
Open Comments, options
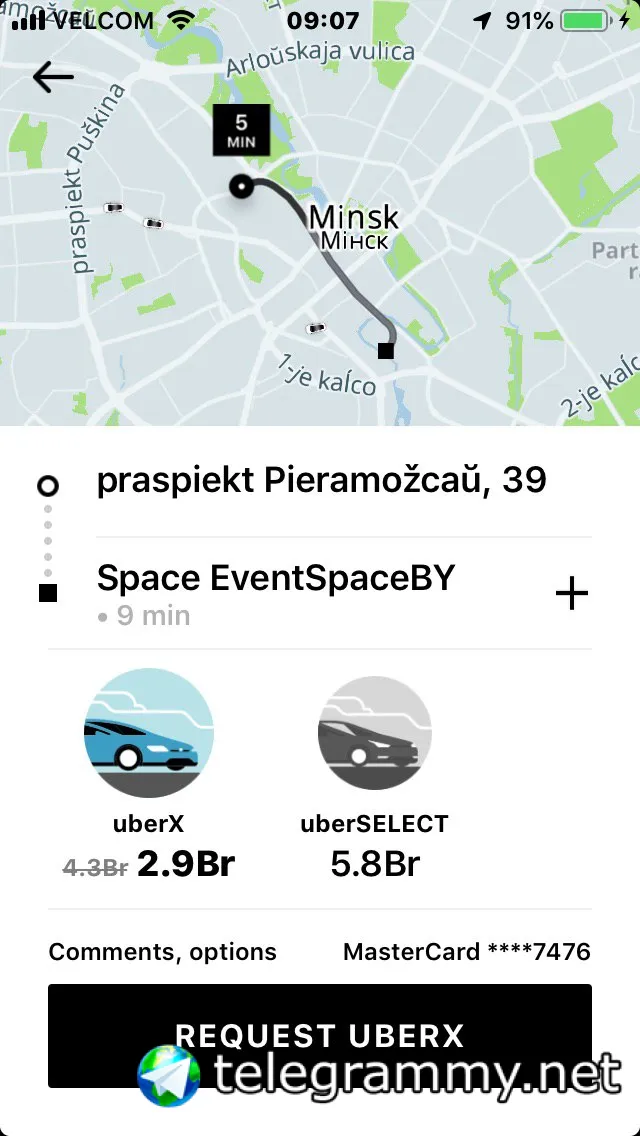[x=162, y=952]
